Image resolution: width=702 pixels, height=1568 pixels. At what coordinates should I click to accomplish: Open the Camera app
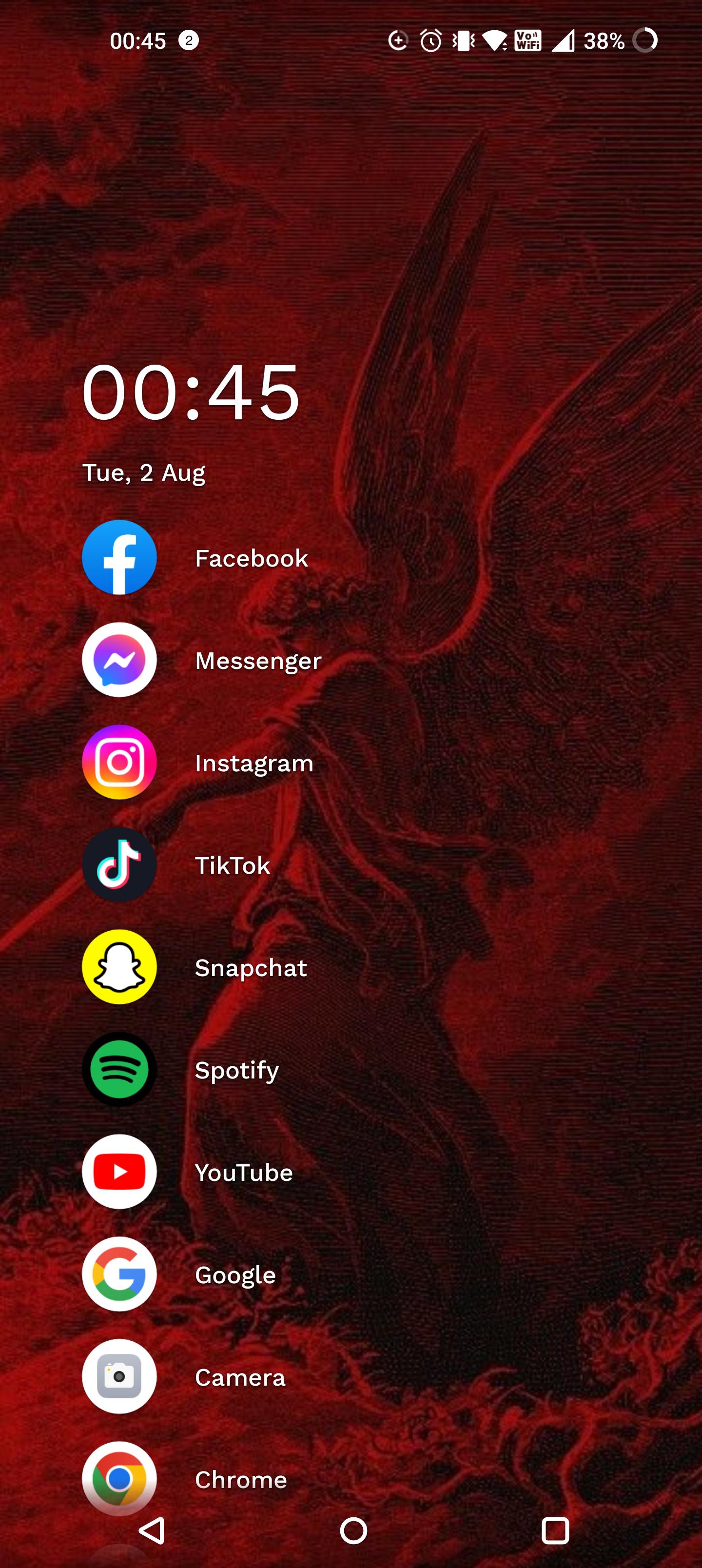pos(119,1375)
